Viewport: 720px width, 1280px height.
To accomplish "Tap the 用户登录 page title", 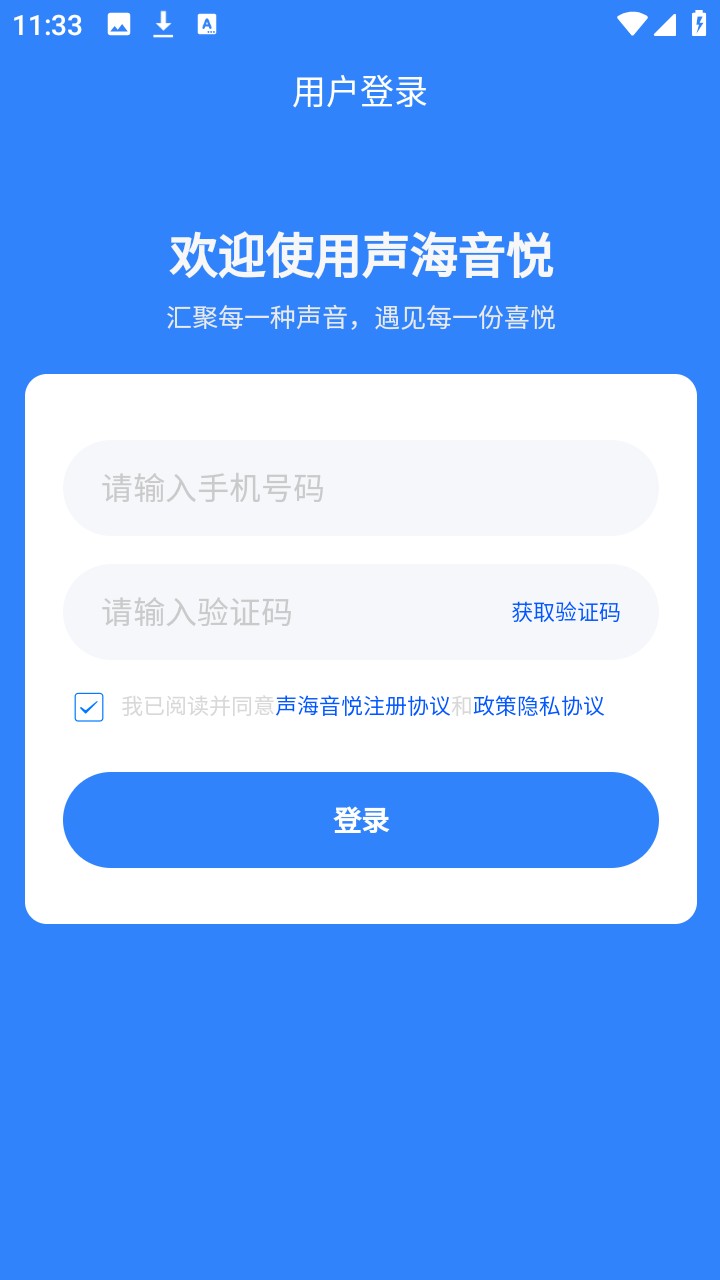I will pos(359,92).
